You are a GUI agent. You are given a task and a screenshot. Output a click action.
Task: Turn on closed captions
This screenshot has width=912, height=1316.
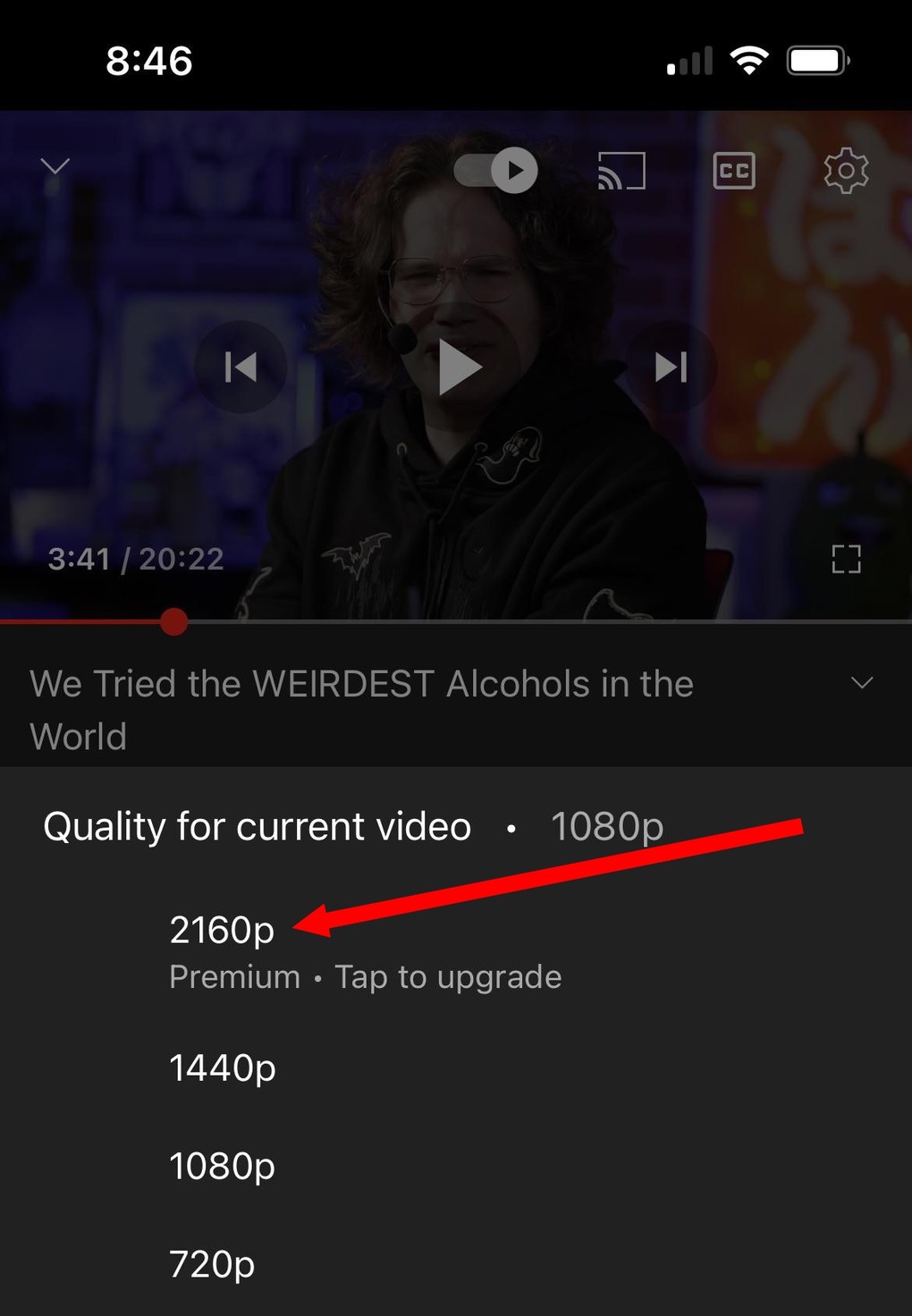click(734, 170)
